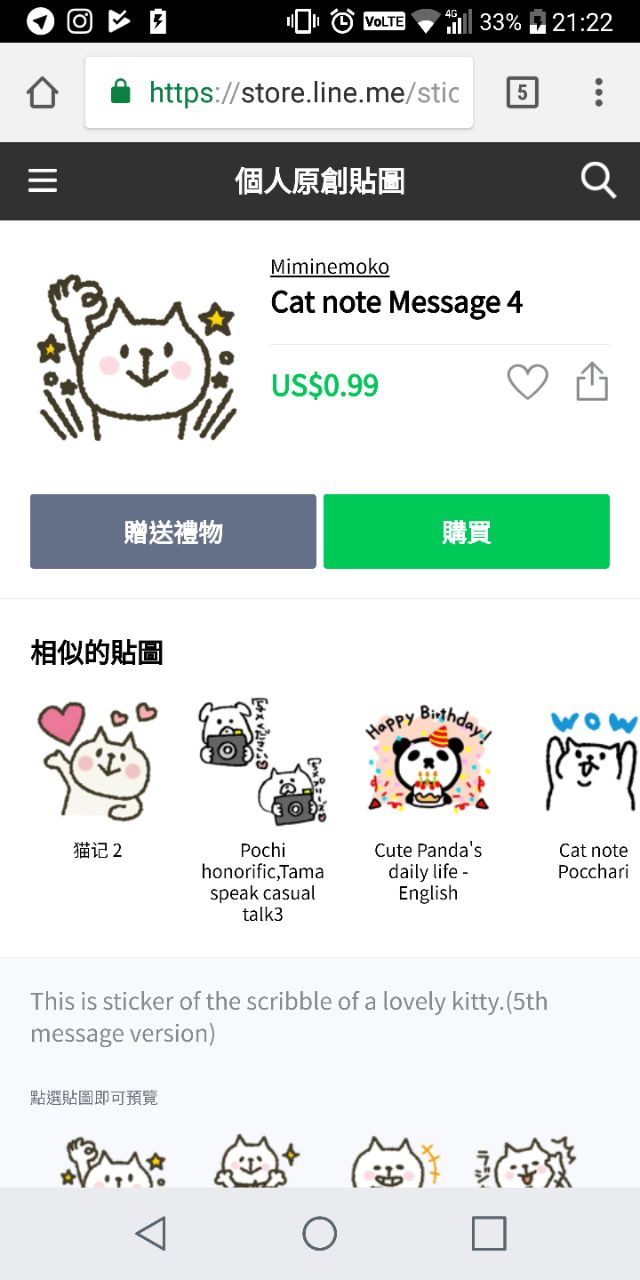The image size is (640, 1280).
Task: Tap the green 購買 purchase button
Action: (466, 532)
